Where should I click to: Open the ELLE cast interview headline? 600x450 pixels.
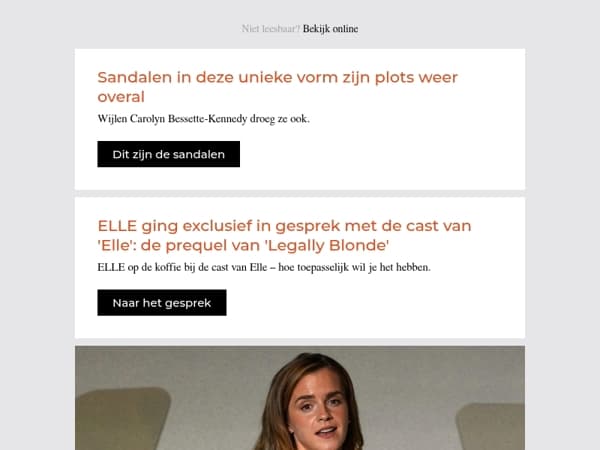[x=284, y=235]
